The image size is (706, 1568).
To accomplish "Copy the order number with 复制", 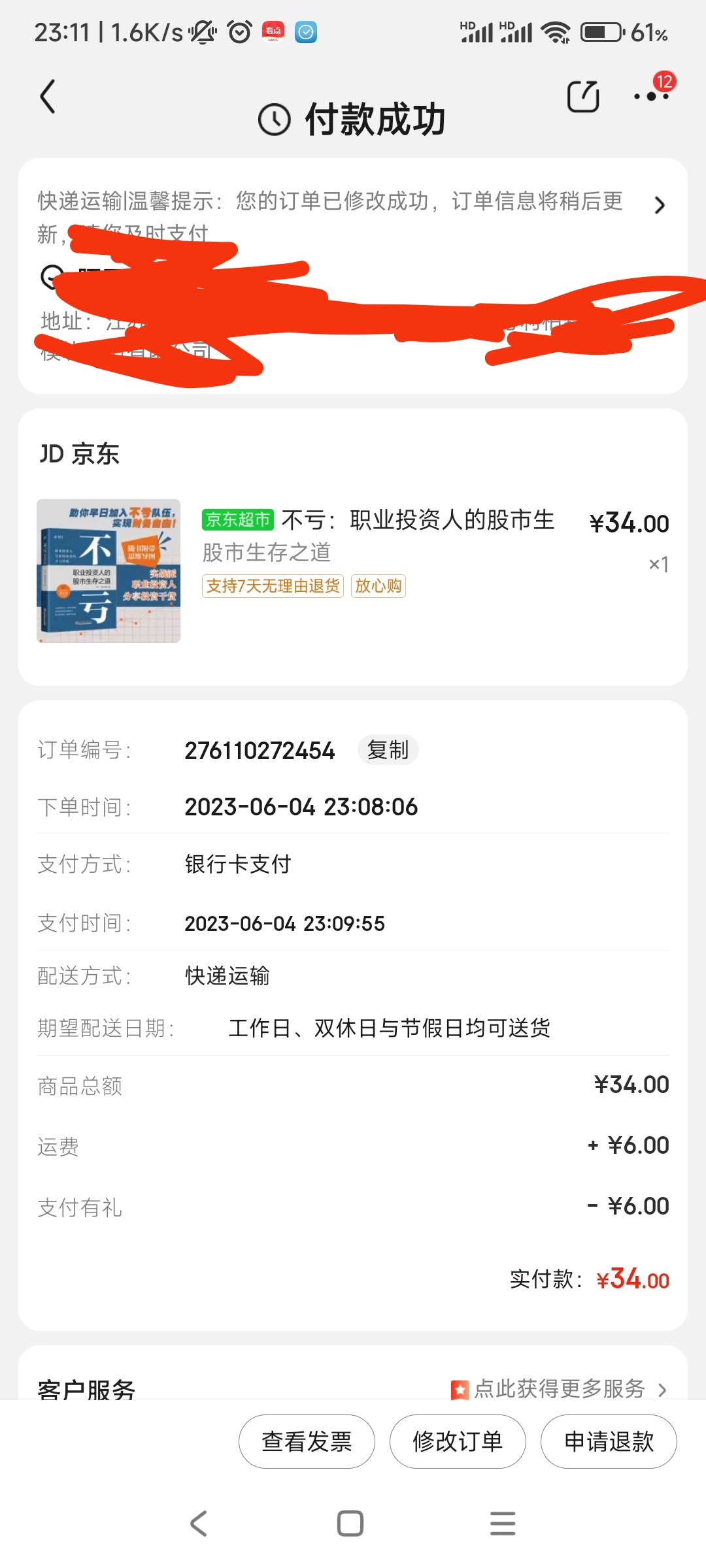I will [388, 750].
